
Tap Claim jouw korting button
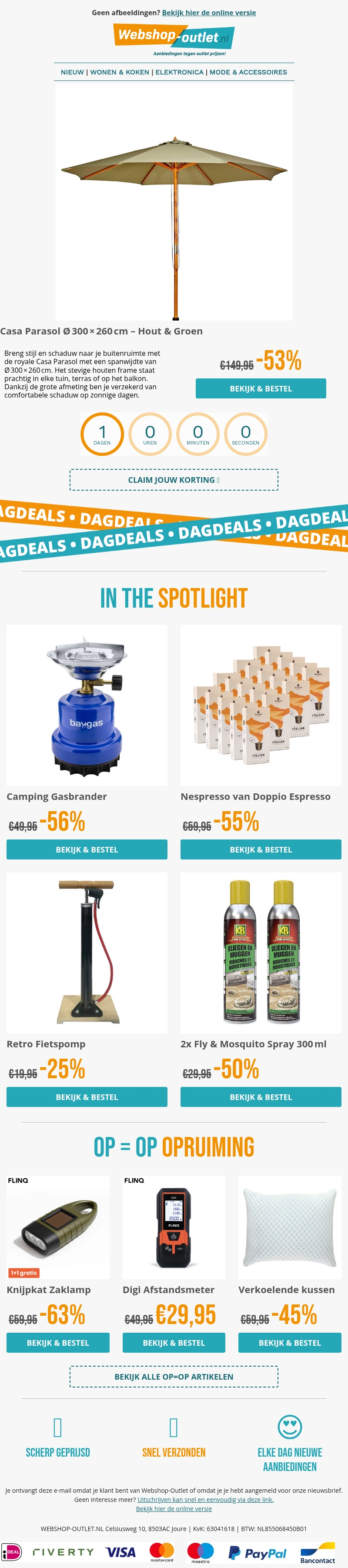[x=174, y=480]
